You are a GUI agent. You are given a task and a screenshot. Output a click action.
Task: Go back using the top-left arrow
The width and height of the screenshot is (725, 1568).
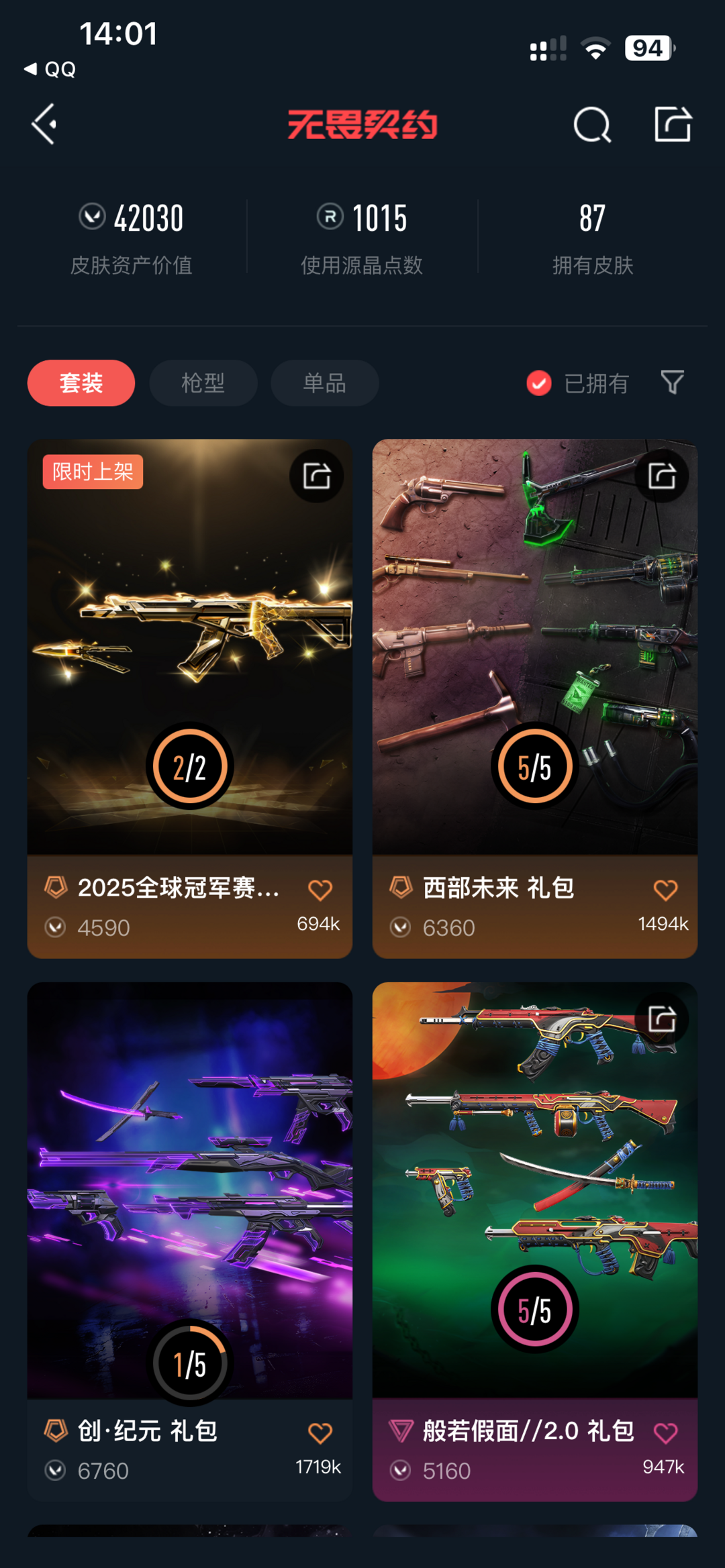[44, 124]
